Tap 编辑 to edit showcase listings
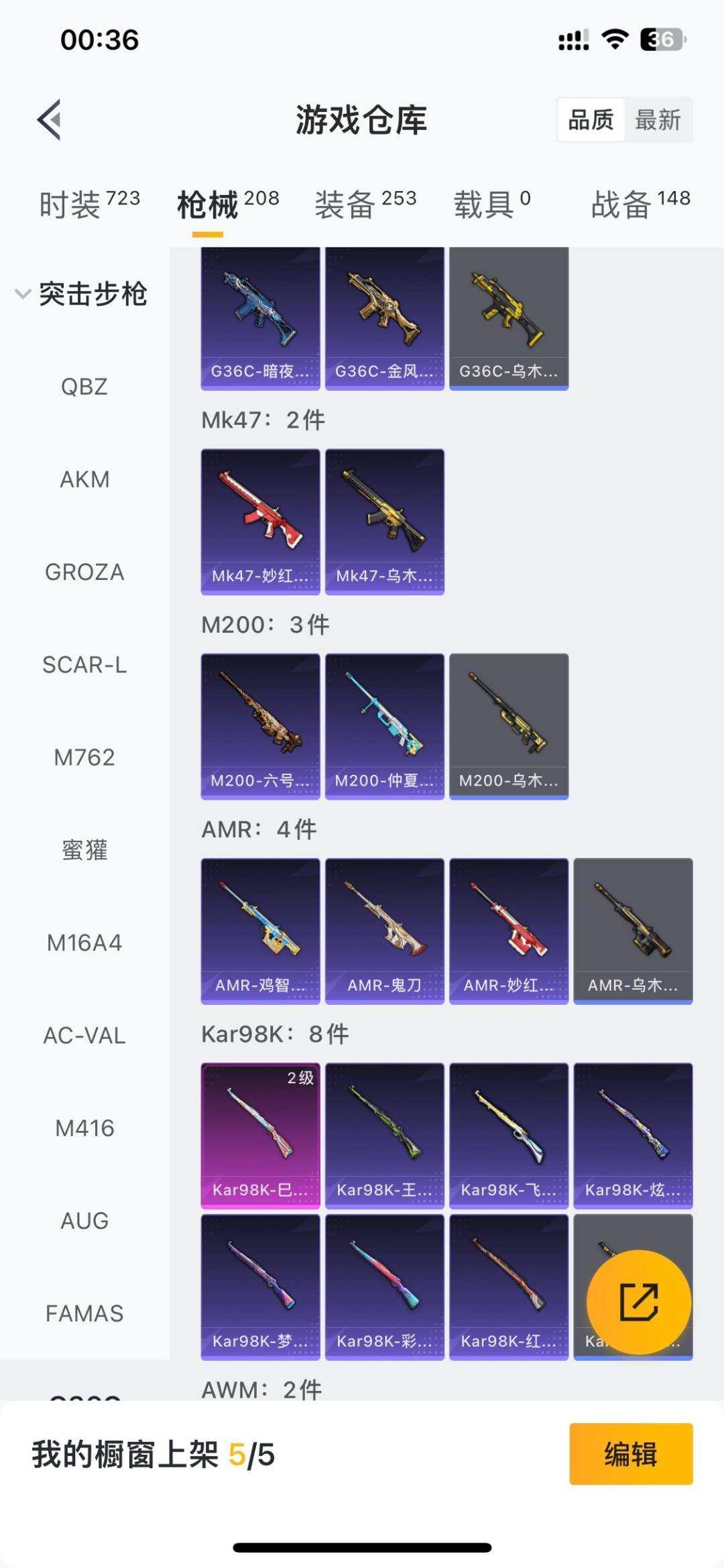This screenshot has width=724, height=1568. (630, 1454)
